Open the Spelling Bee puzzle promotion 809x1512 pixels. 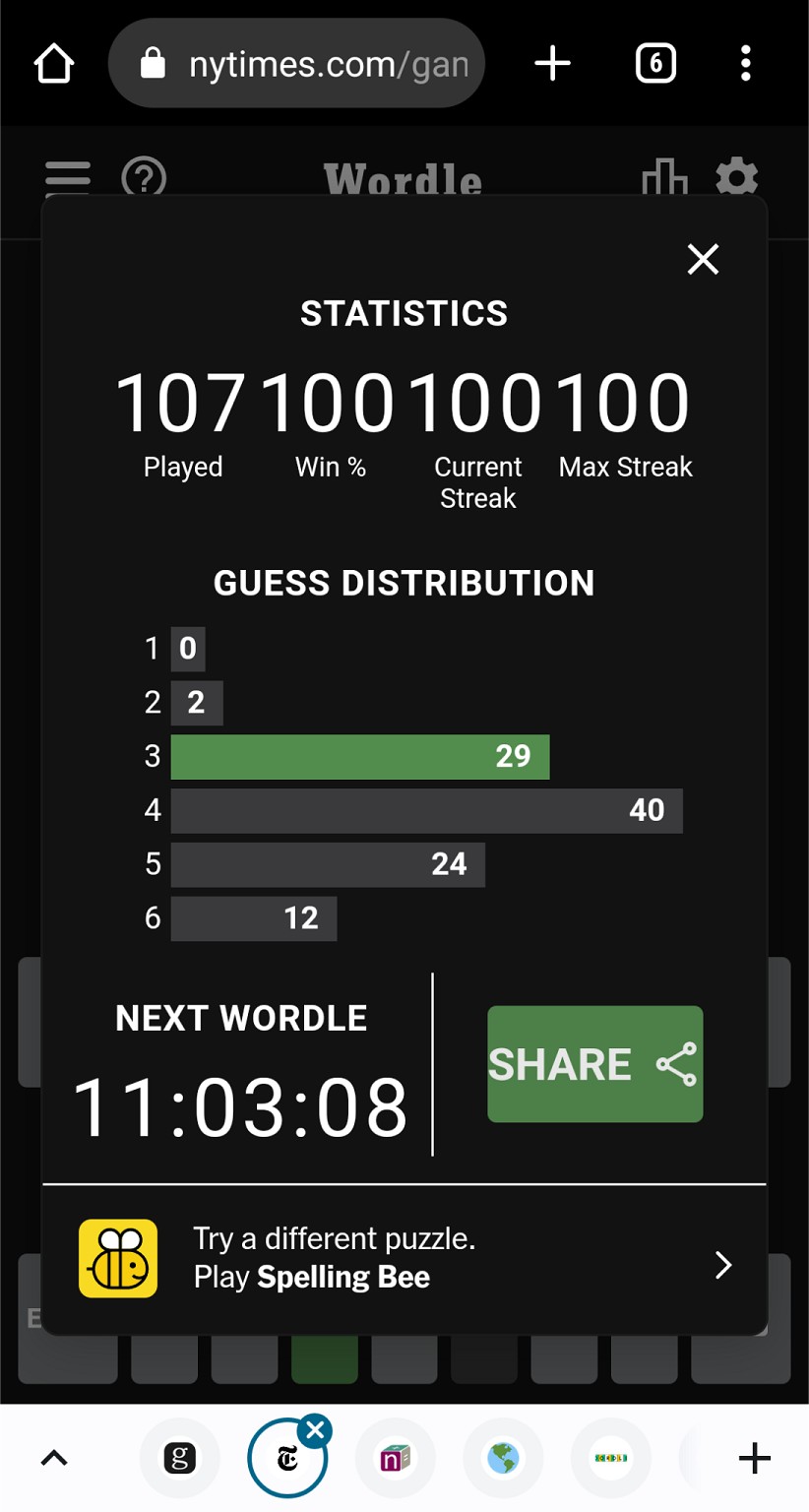(404, 1258)
